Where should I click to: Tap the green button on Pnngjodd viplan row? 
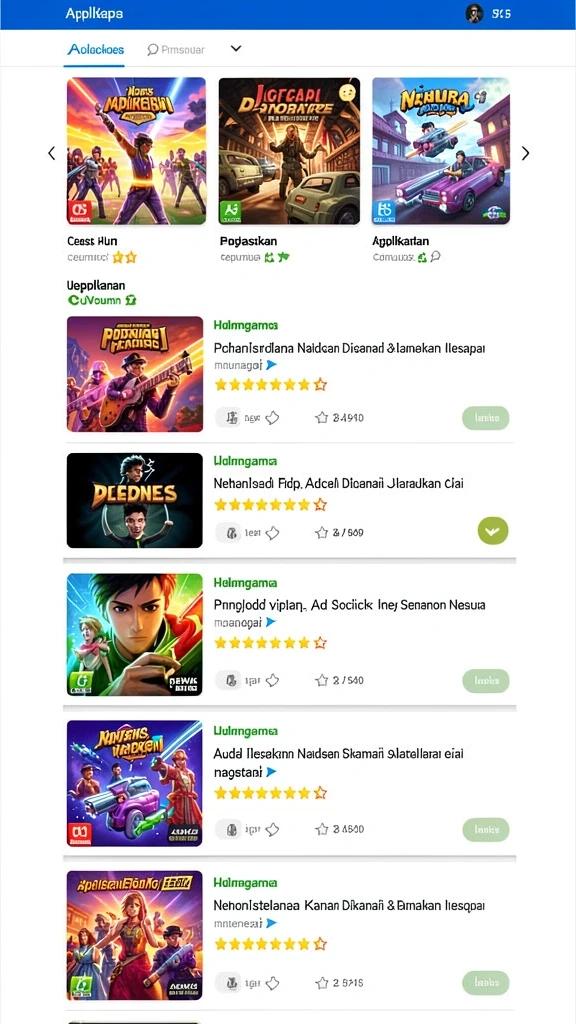coord(486,680)
